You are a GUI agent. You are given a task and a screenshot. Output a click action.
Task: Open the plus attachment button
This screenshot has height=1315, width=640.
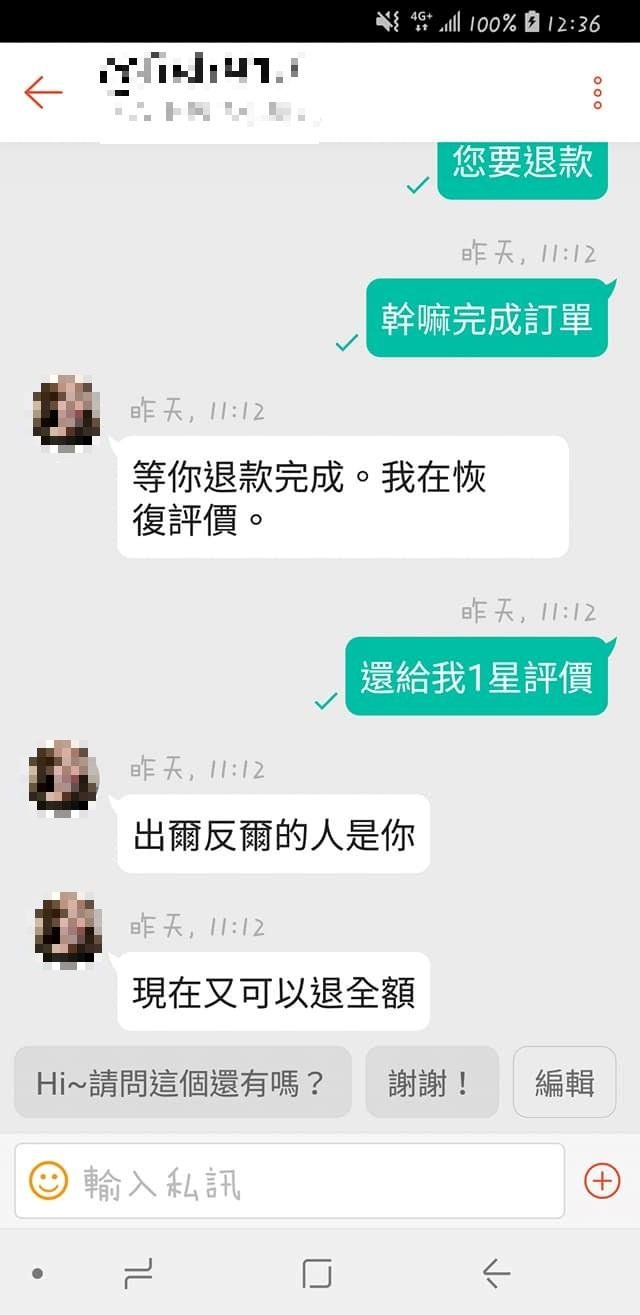tap(602, 1181)
